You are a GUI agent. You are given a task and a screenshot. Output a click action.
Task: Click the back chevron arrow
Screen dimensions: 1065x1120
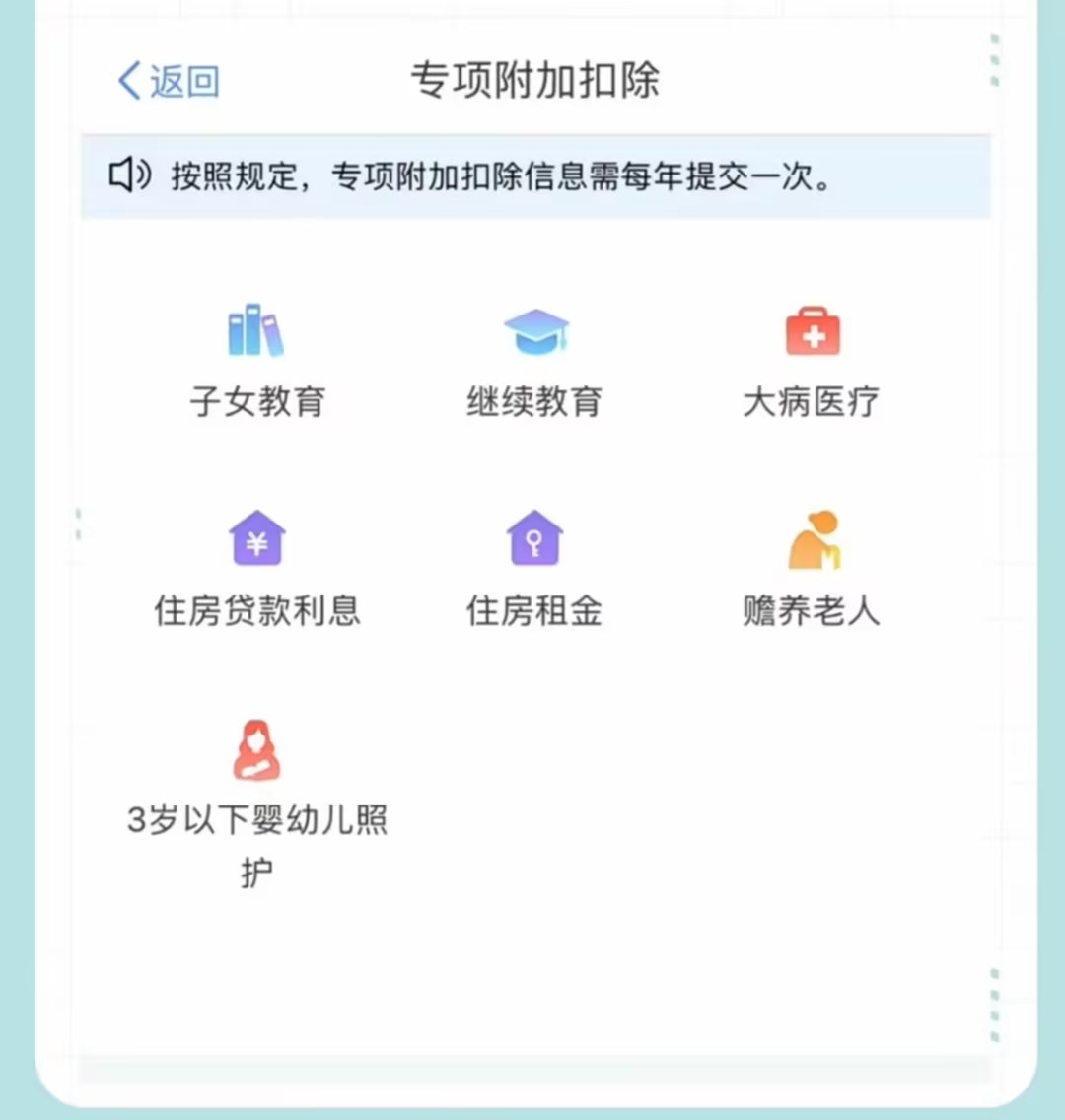(127, 79)
